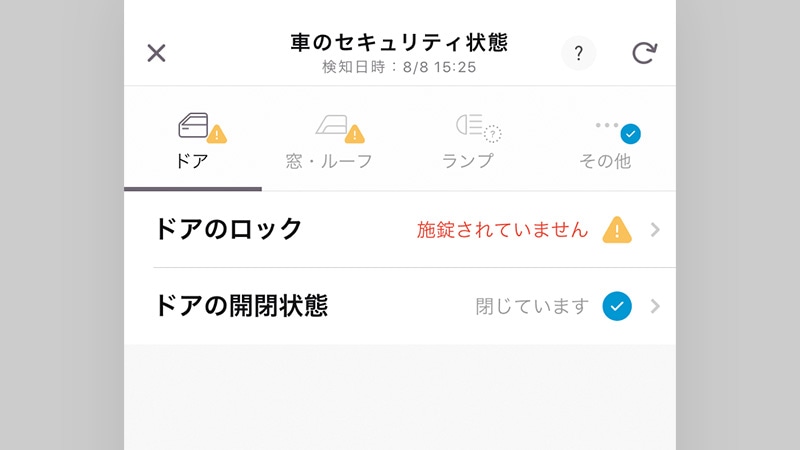Switch to the ランプ tab
Screen dimensions: 800x450
(x=468, y=142)
